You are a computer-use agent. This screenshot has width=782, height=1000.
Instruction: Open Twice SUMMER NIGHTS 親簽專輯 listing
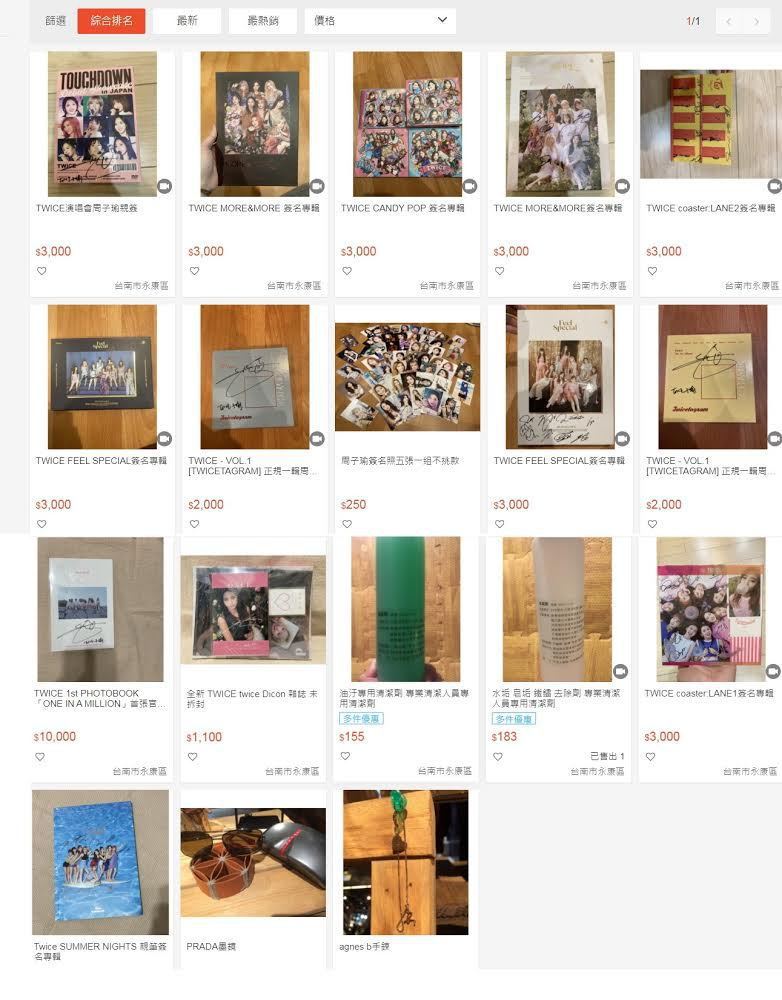[x=100, y=862]
